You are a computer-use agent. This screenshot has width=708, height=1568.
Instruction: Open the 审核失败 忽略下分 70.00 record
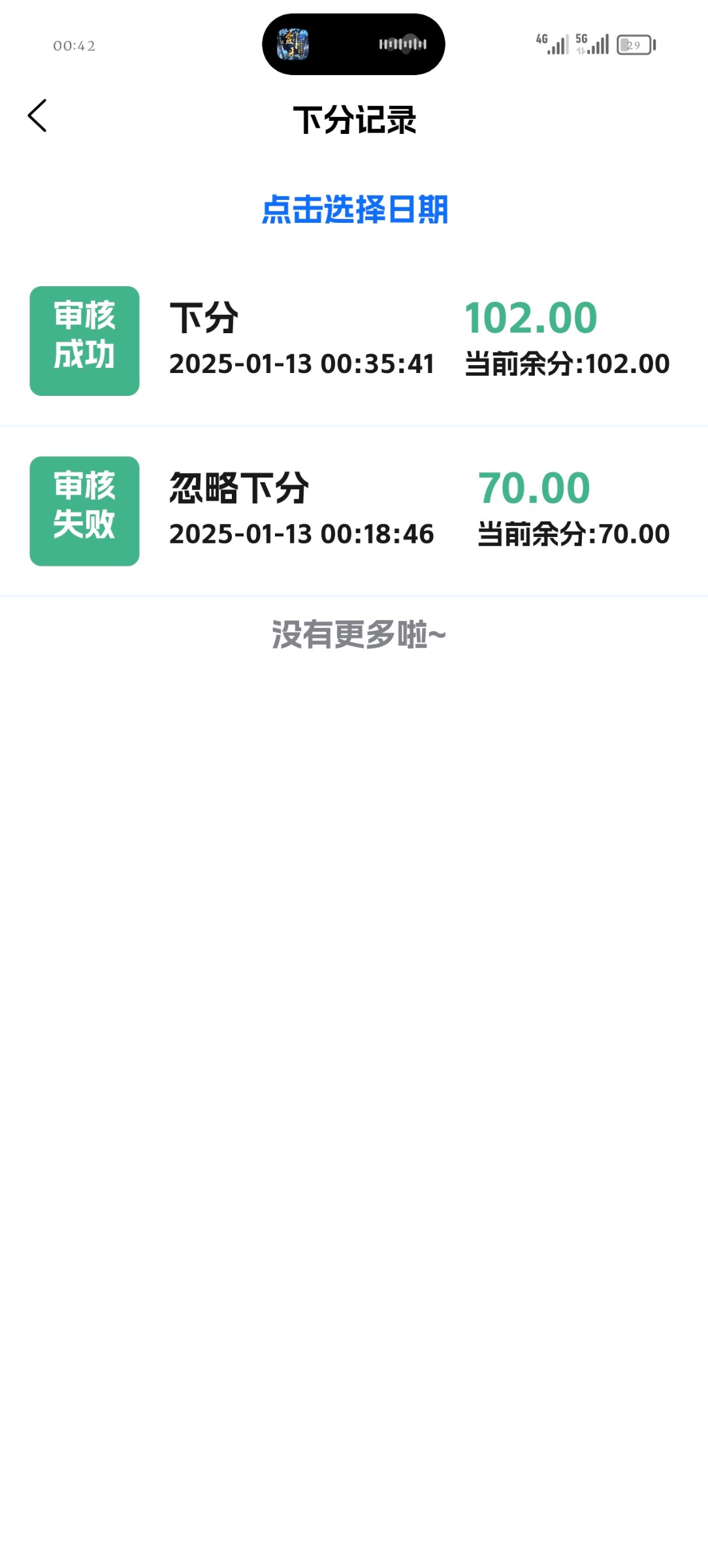click(354, 511)
